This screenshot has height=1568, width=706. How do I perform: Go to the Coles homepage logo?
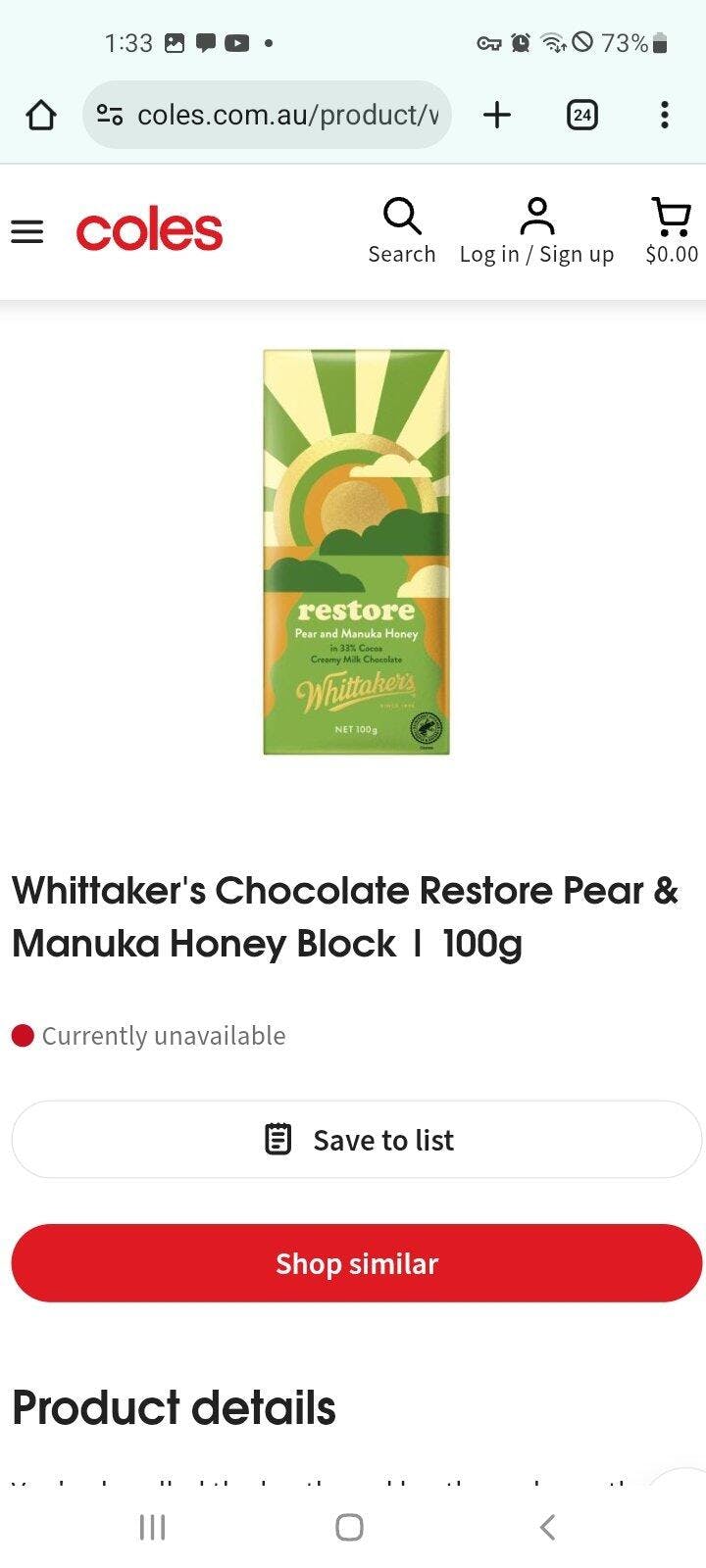point(149,231)
